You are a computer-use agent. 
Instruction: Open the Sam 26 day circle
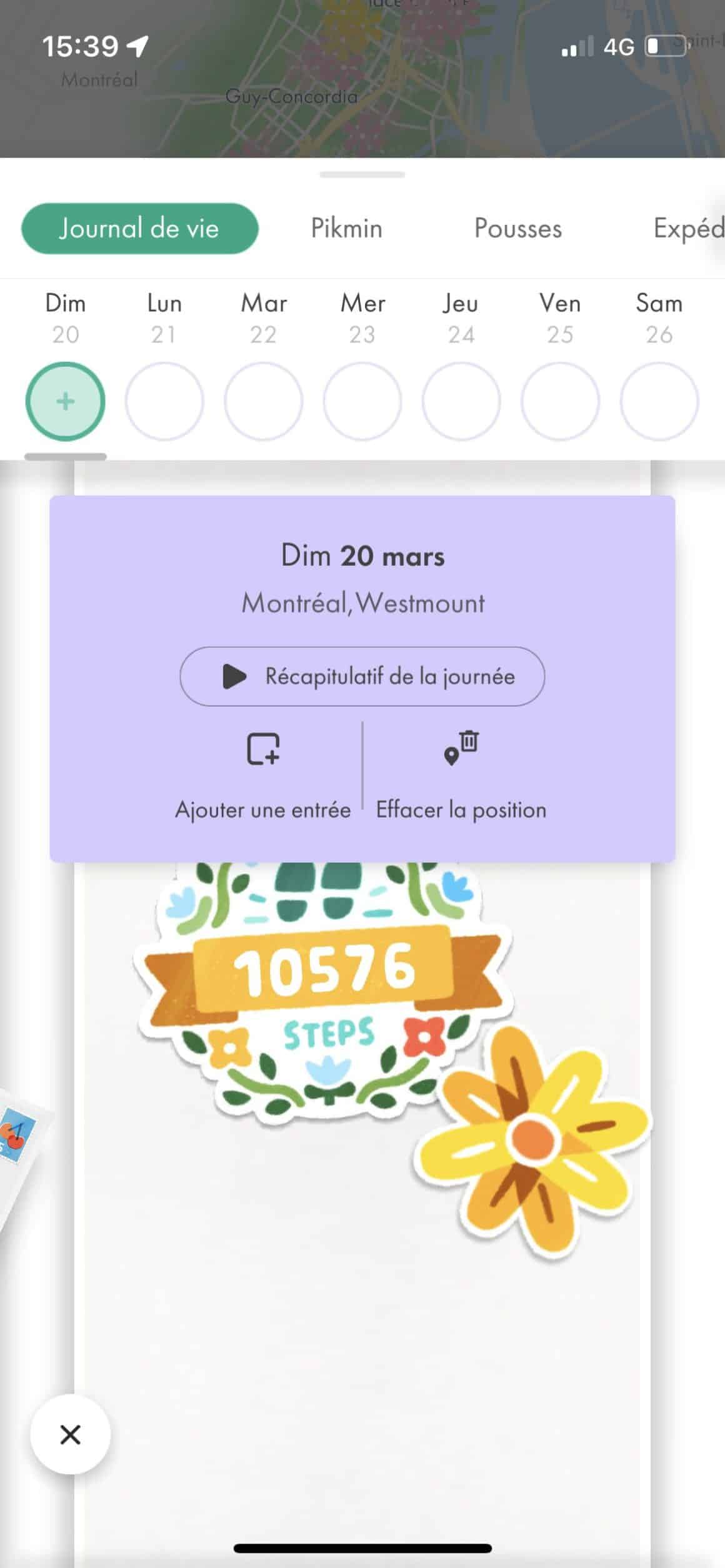click(x=659, y=401)
